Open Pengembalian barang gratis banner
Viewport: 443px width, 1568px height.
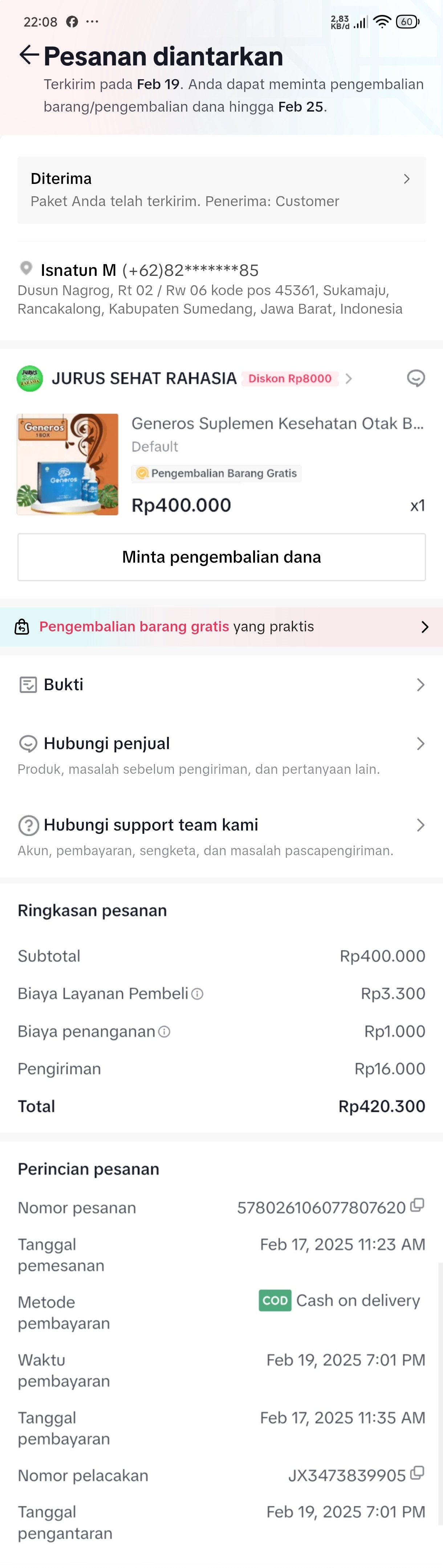(221, 626)
